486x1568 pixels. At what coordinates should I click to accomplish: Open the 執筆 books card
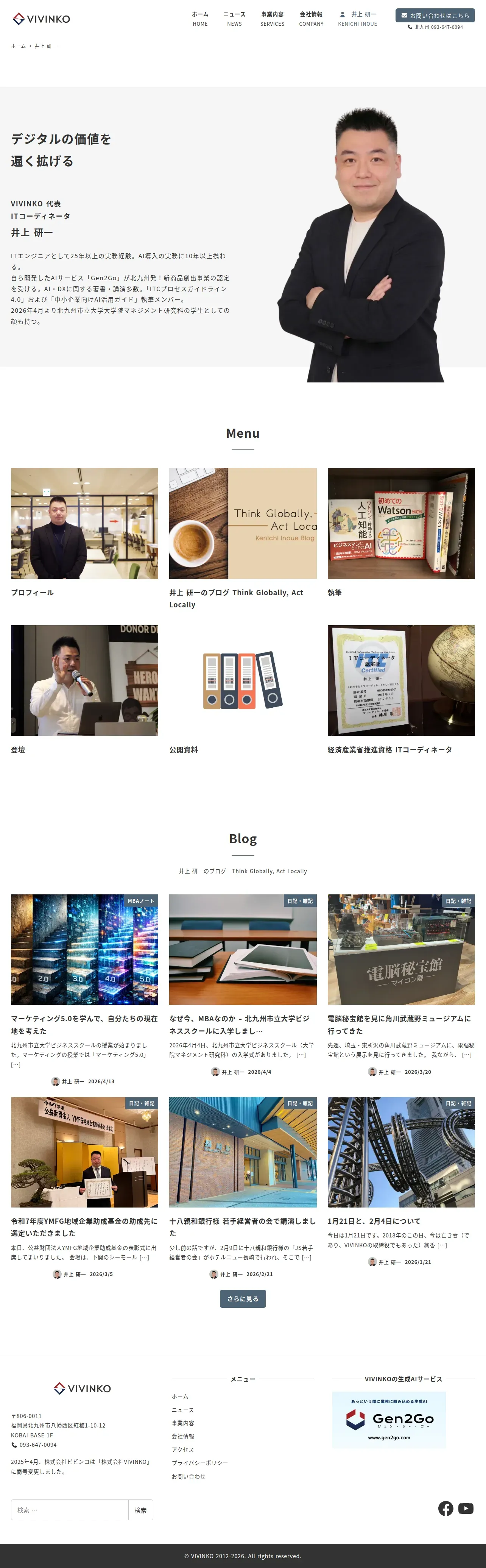401,533
